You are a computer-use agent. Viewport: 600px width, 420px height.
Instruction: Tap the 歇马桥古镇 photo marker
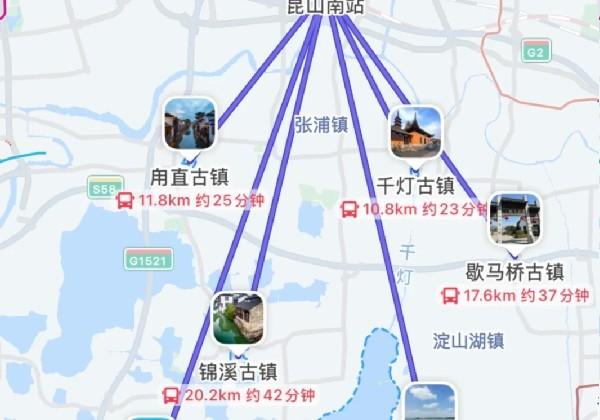(x=514, y=219)
